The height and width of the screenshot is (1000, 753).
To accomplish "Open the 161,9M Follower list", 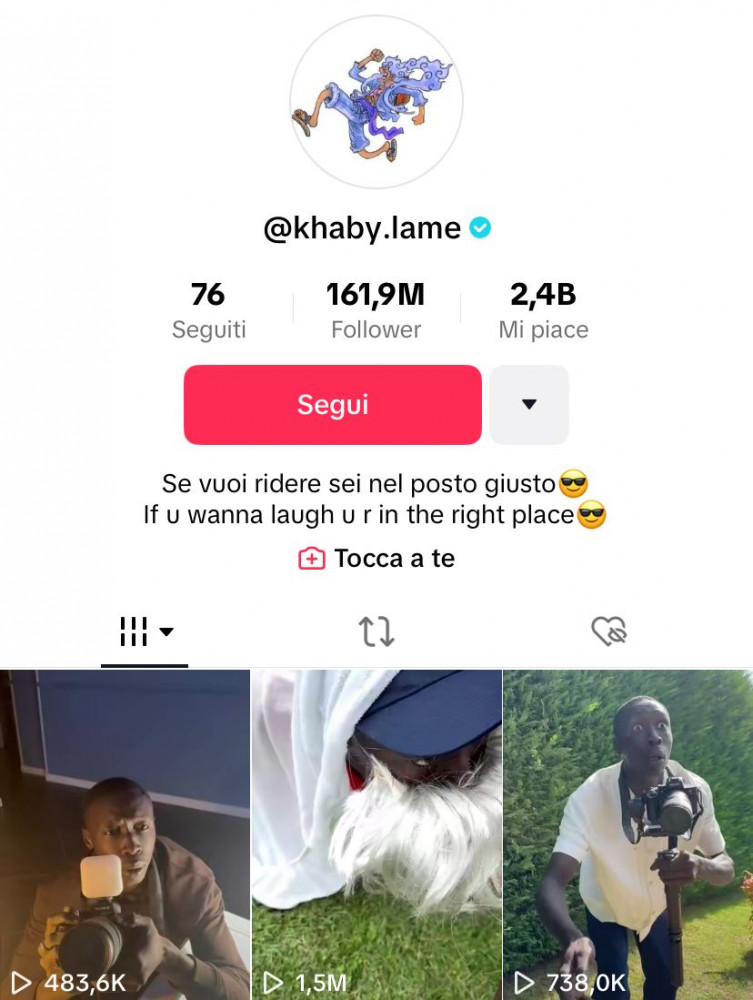I will coord(376,310).
